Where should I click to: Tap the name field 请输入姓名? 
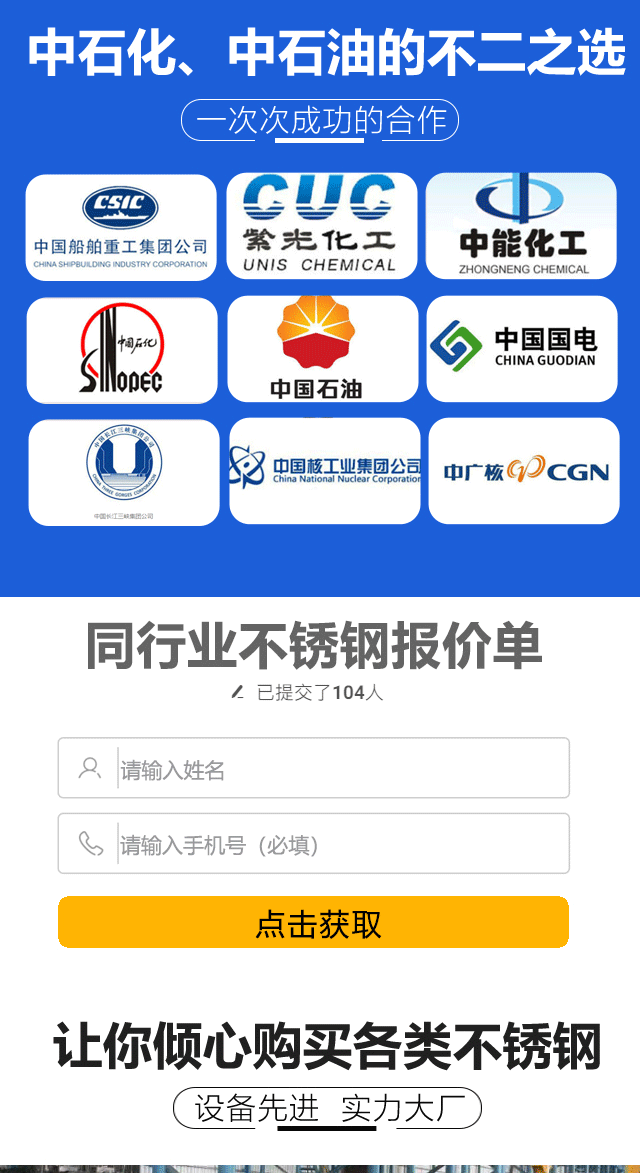340,769
